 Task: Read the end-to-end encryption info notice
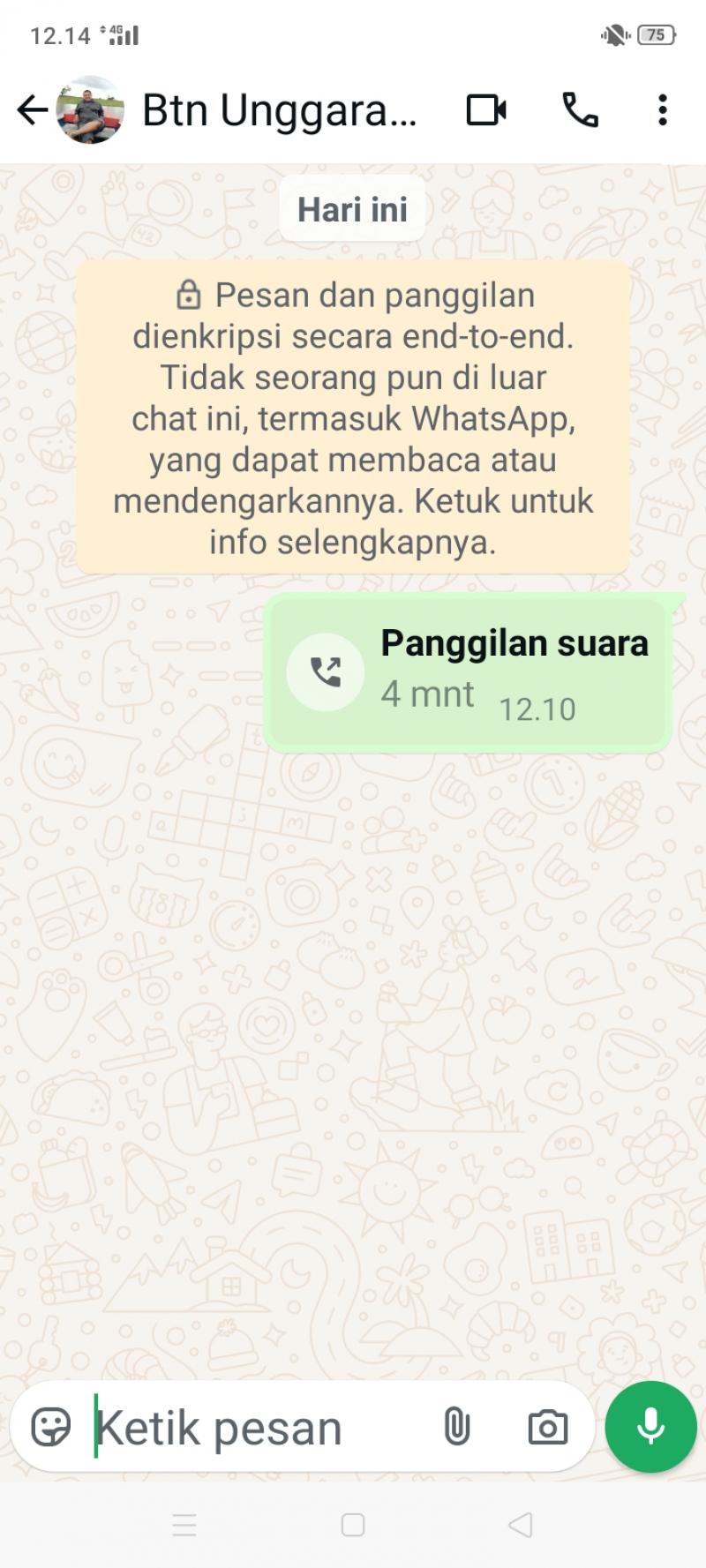(x=353, y=418)
